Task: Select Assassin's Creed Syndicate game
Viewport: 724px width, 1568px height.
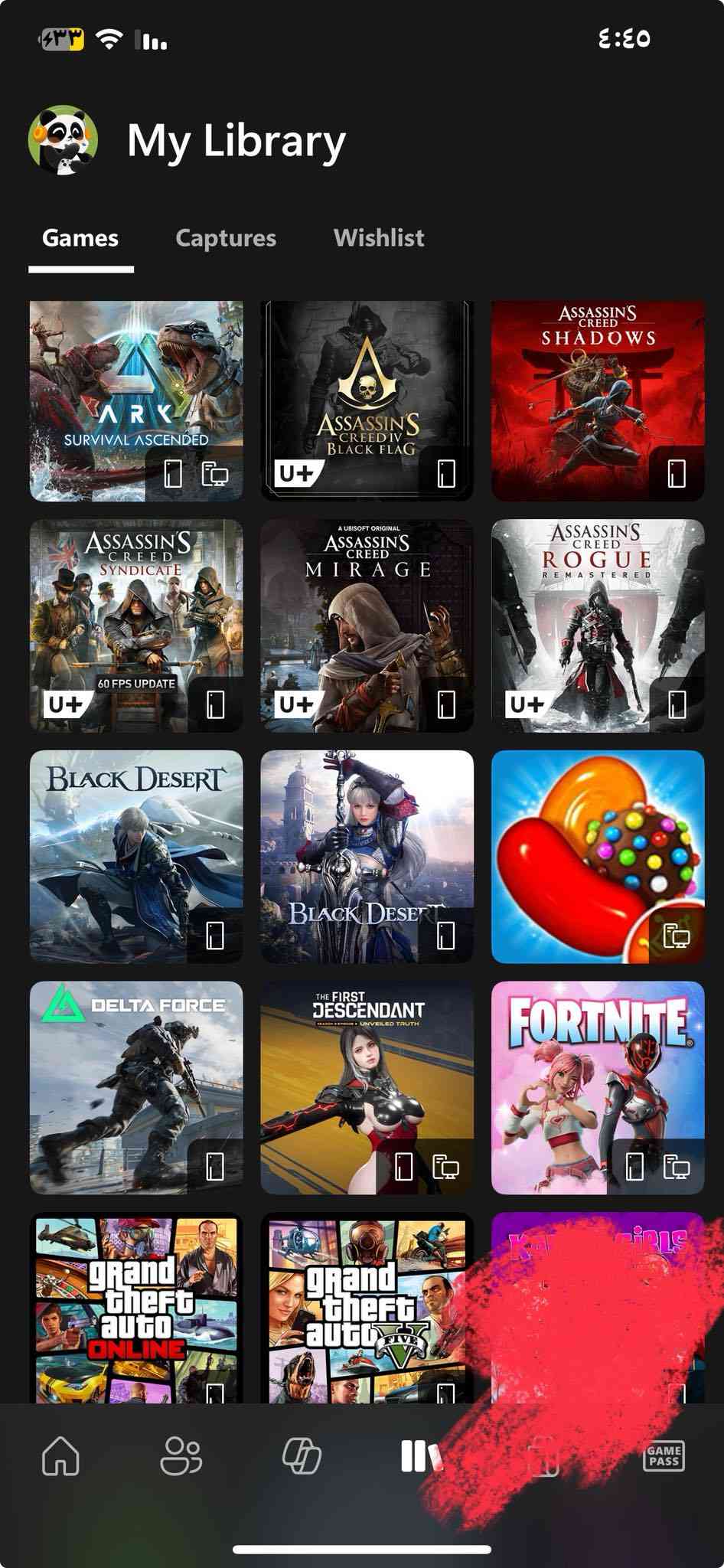Action: pos(136,626)
